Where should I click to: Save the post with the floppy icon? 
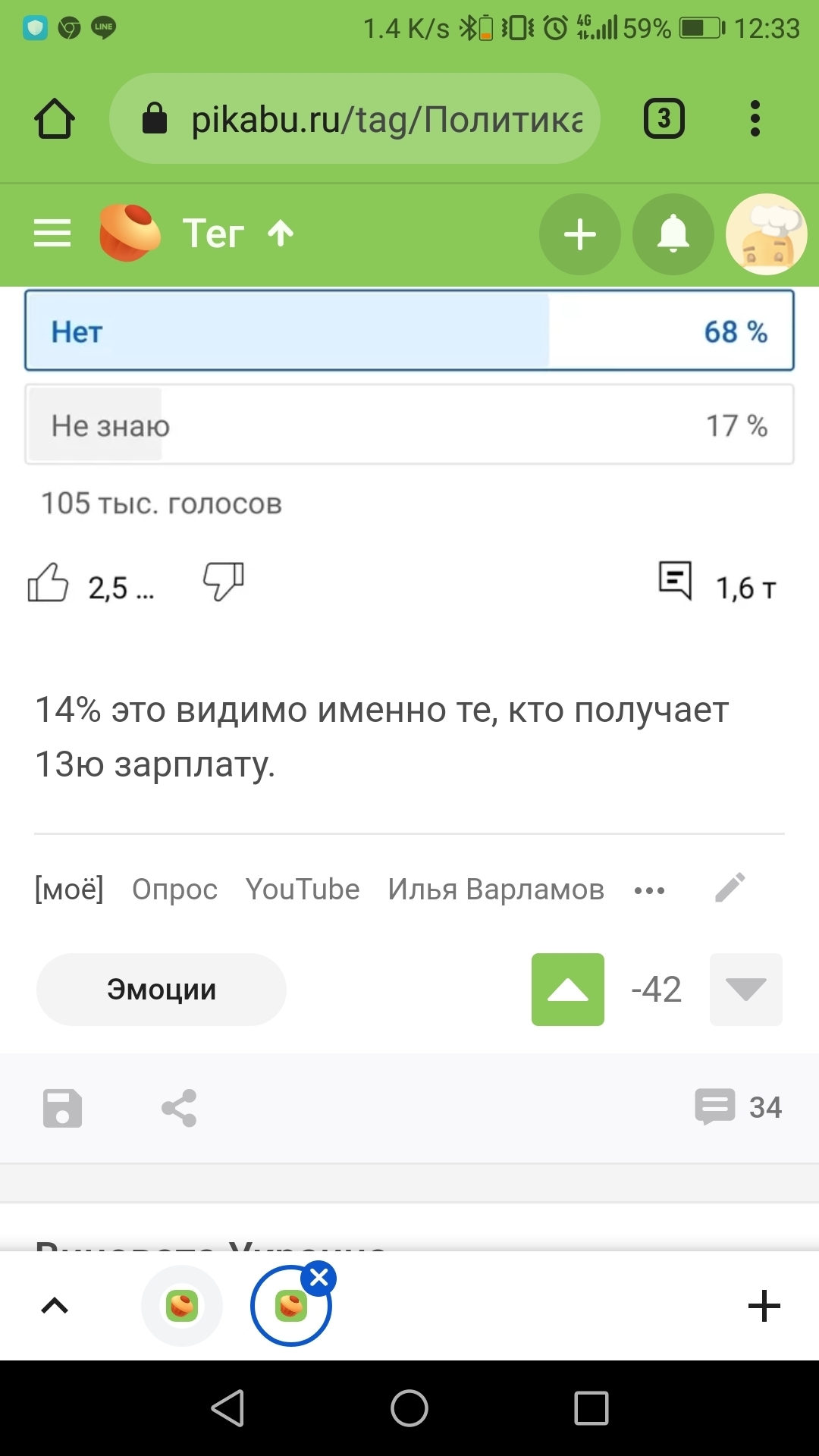[x=62, y=1108]
